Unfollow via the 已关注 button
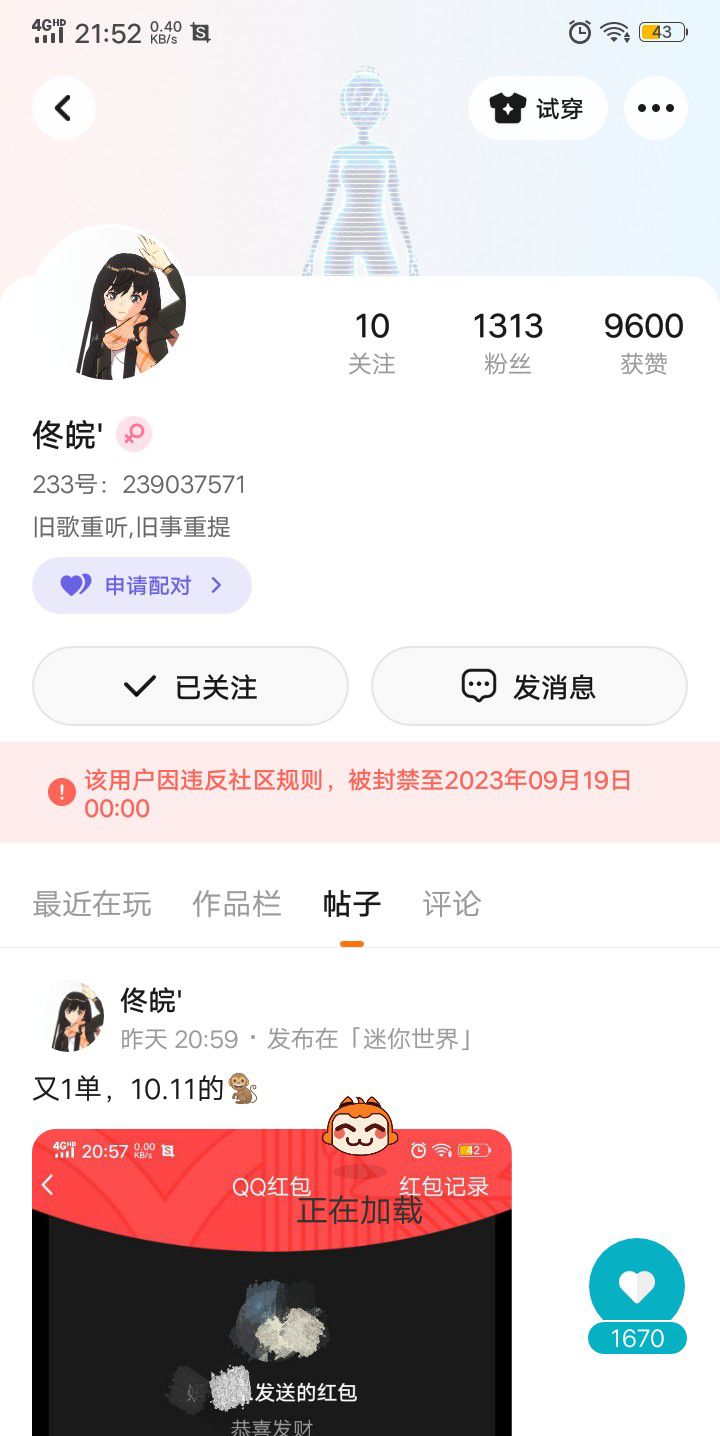 point(190,686)
